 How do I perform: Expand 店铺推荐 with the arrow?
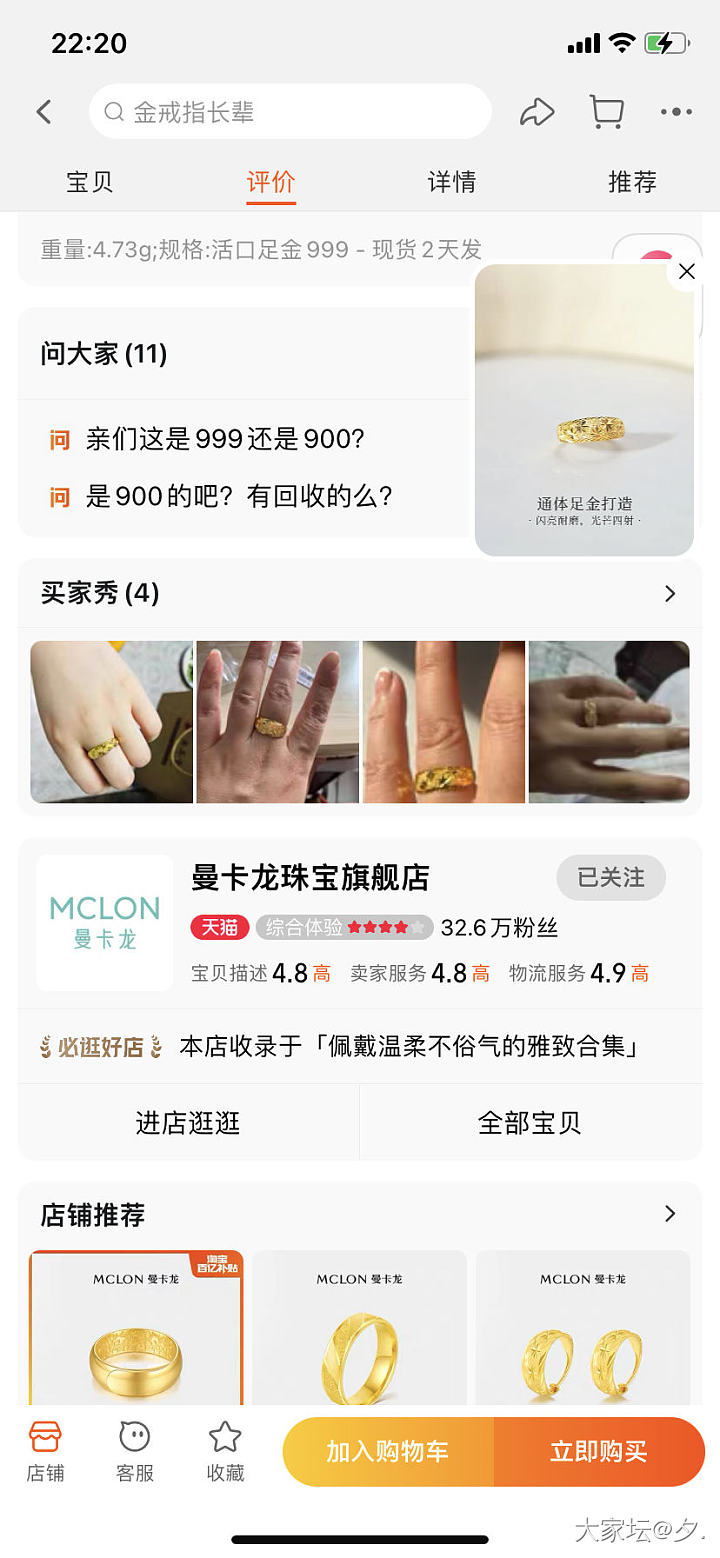click(x=670, y=1214)
